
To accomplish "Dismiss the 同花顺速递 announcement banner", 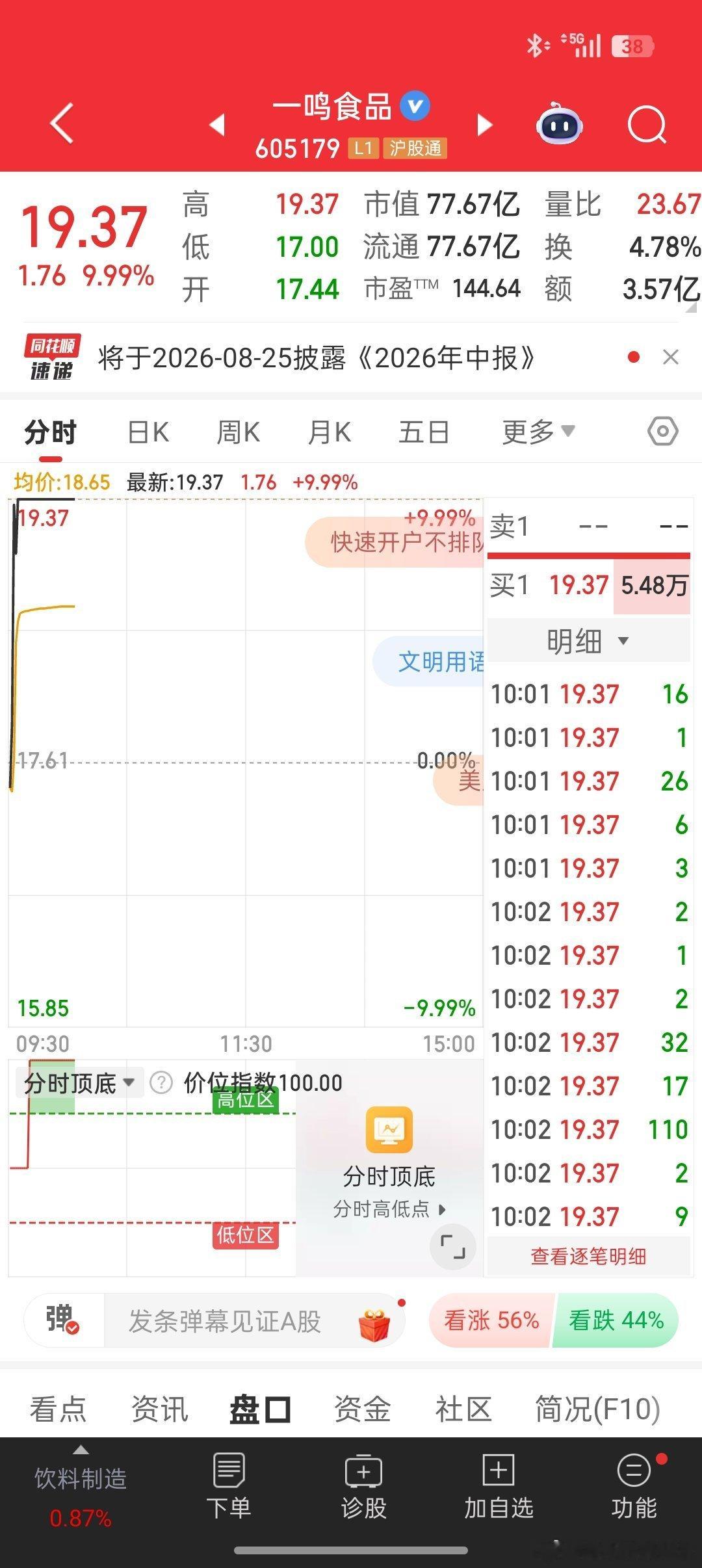I will (x=670, y=357).
